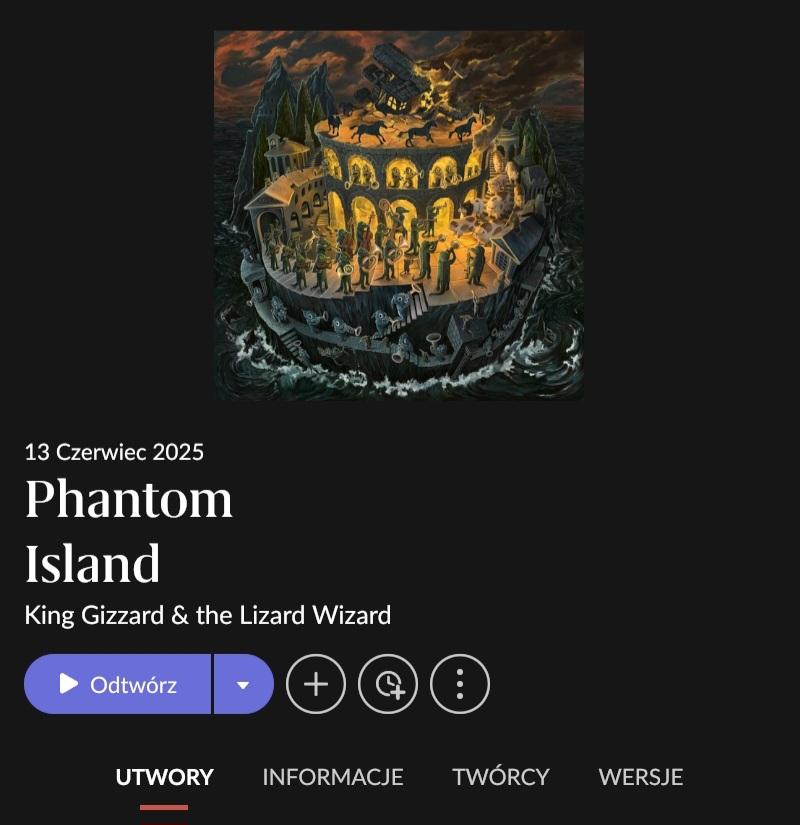The image size is (800, 825).
Task: Tap the clock-plus listen later icon
Action: coord(388,684)
